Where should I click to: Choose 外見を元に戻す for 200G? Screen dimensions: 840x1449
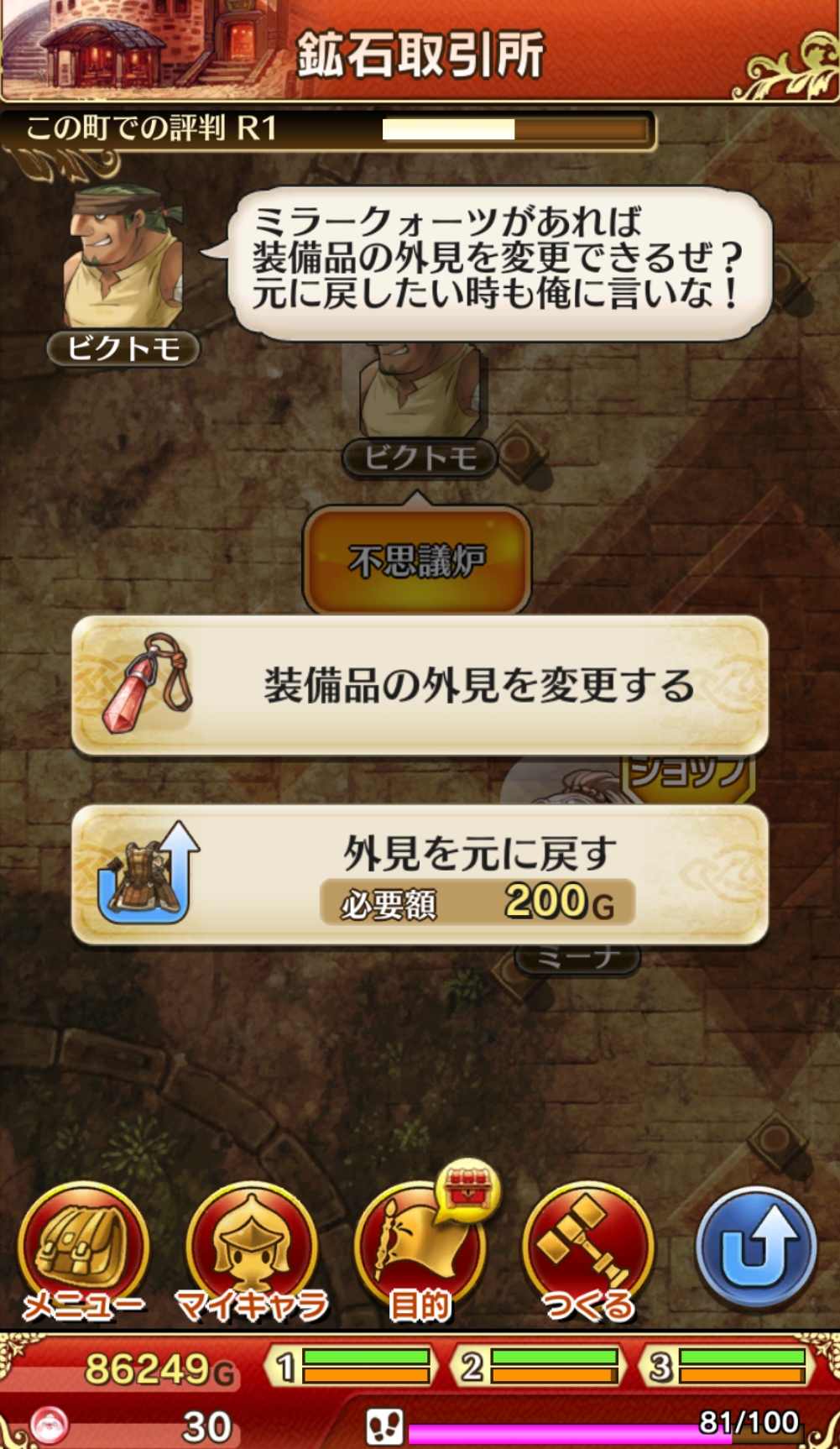click(x=420, y=876)
